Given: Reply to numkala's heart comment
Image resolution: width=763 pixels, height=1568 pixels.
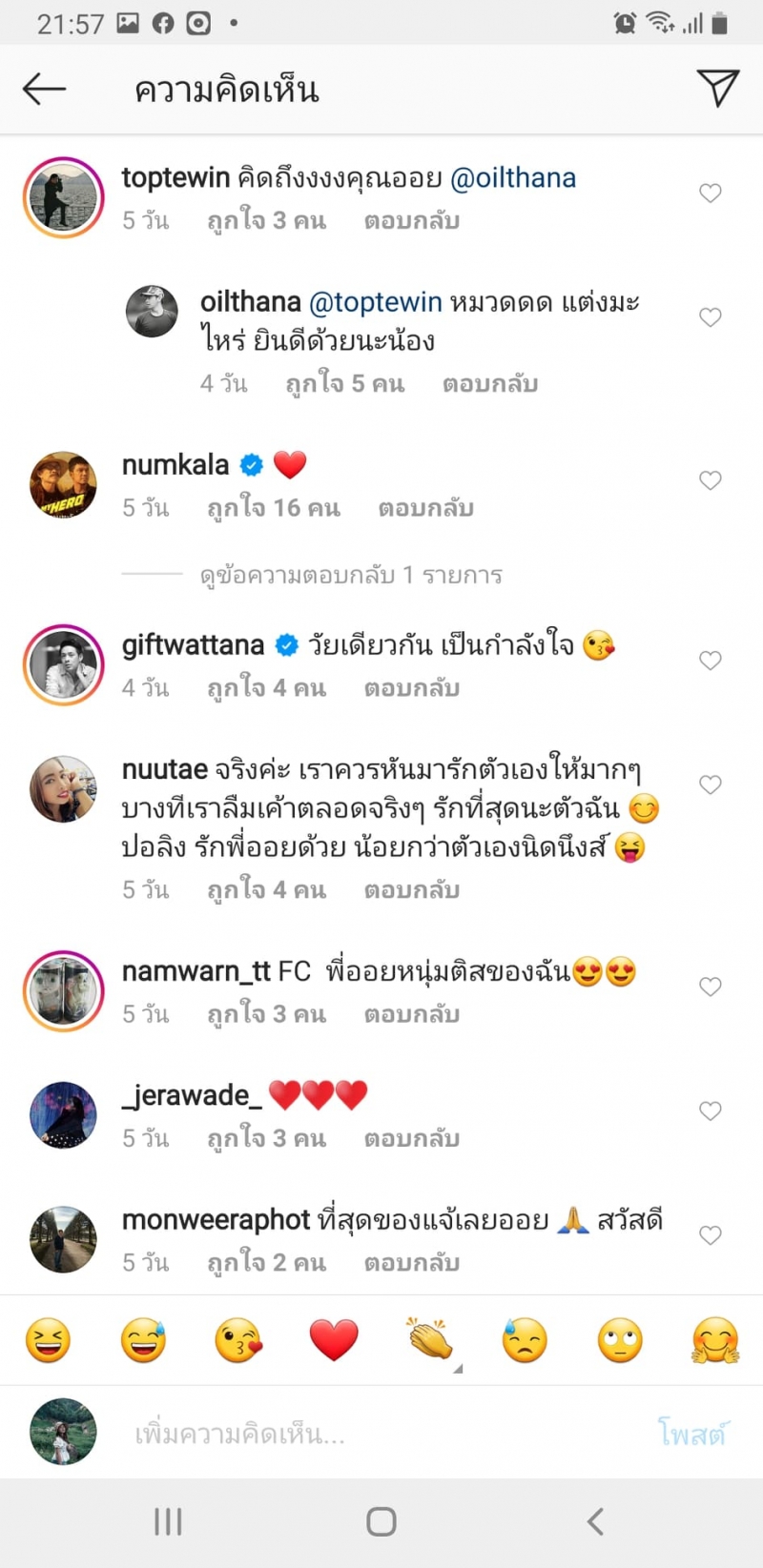Looking at the screenshot, I should (x=425, y=508).
